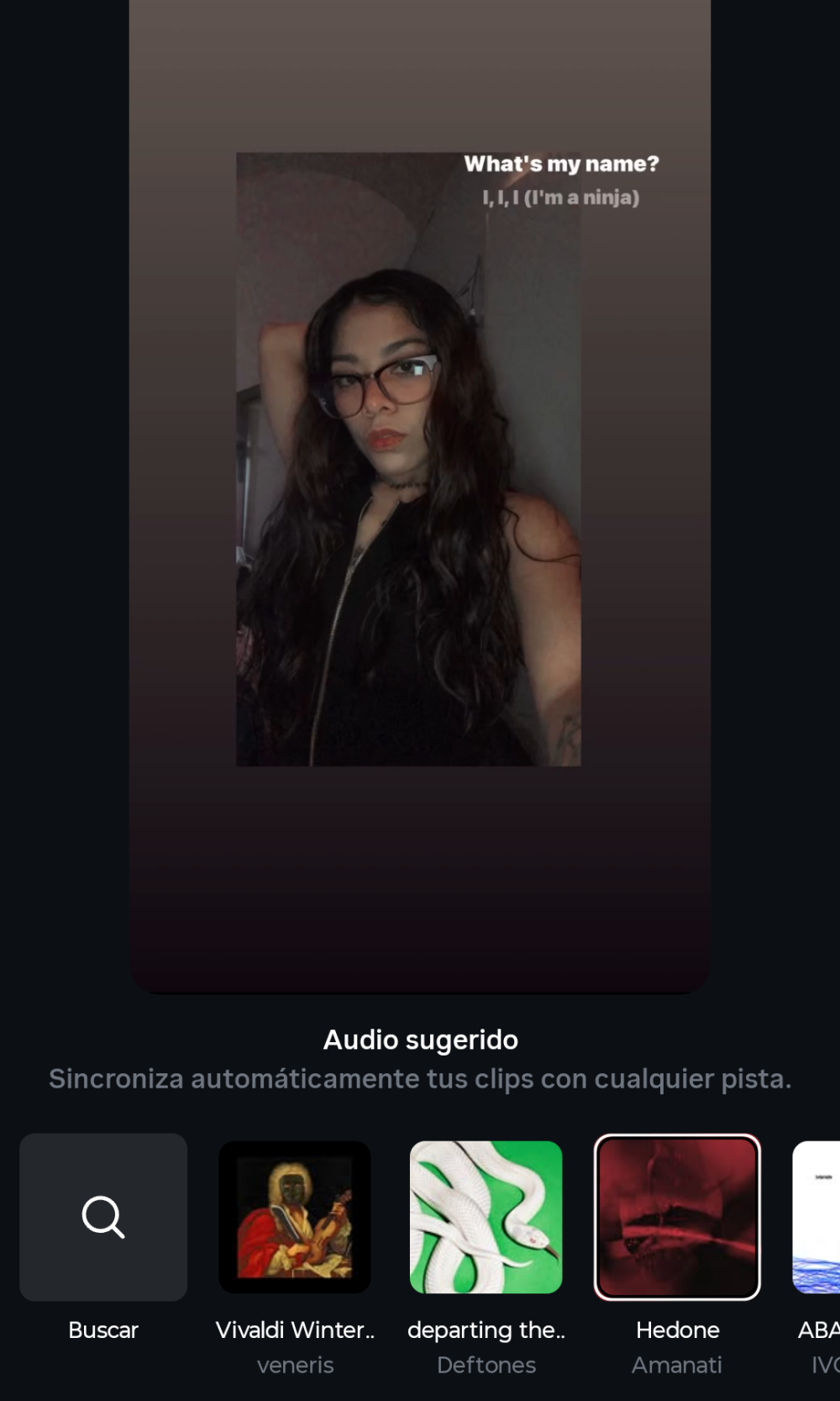Expand the Audio sugerido section

tap(420, 1039)
